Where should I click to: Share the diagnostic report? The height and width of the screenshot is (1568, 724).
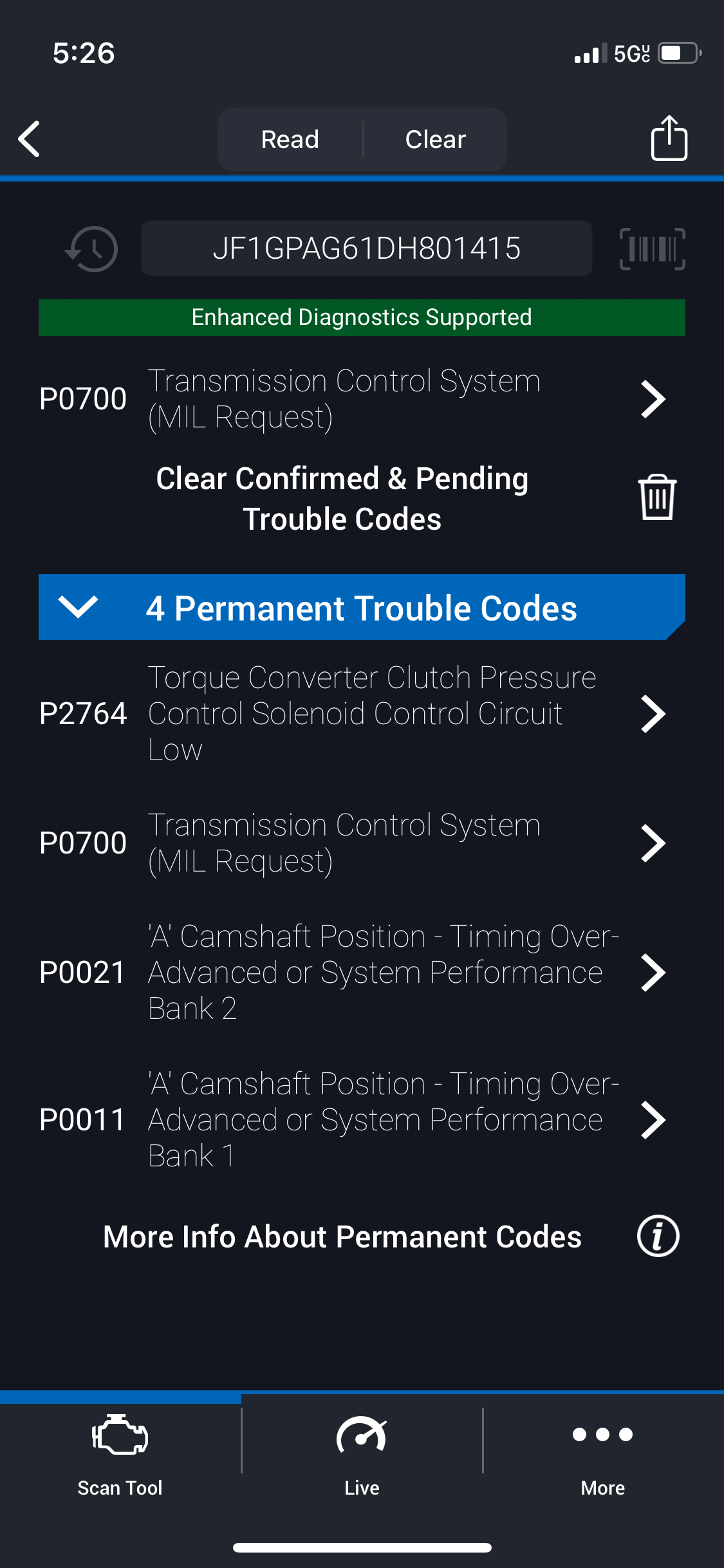pos(669,138)
